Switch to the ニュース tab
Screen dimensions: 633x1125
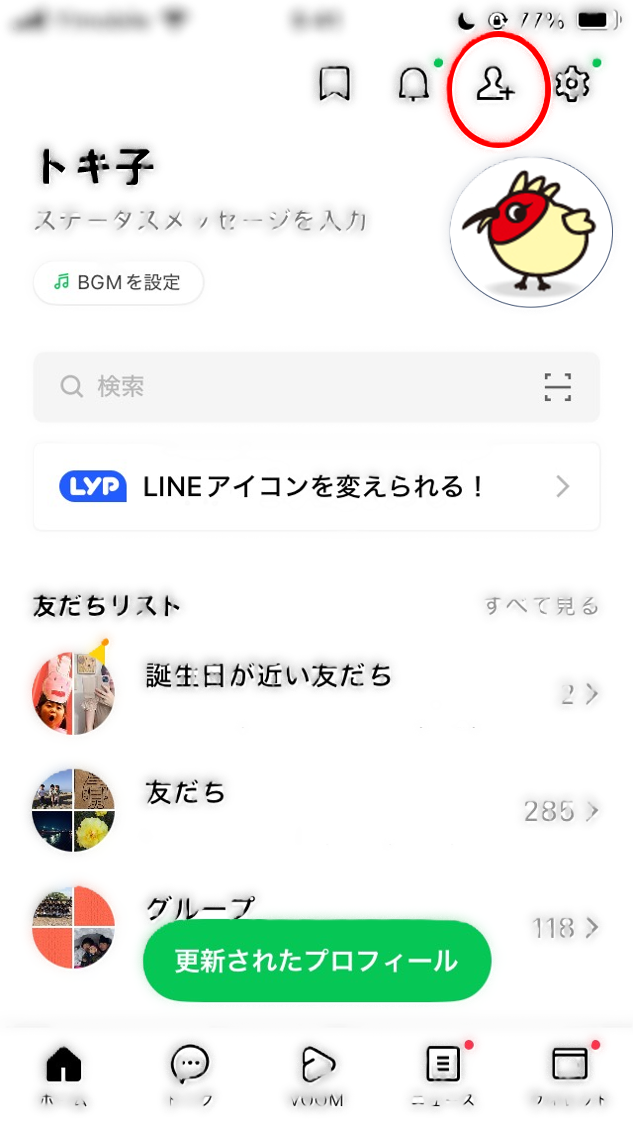coord(443,1075)
